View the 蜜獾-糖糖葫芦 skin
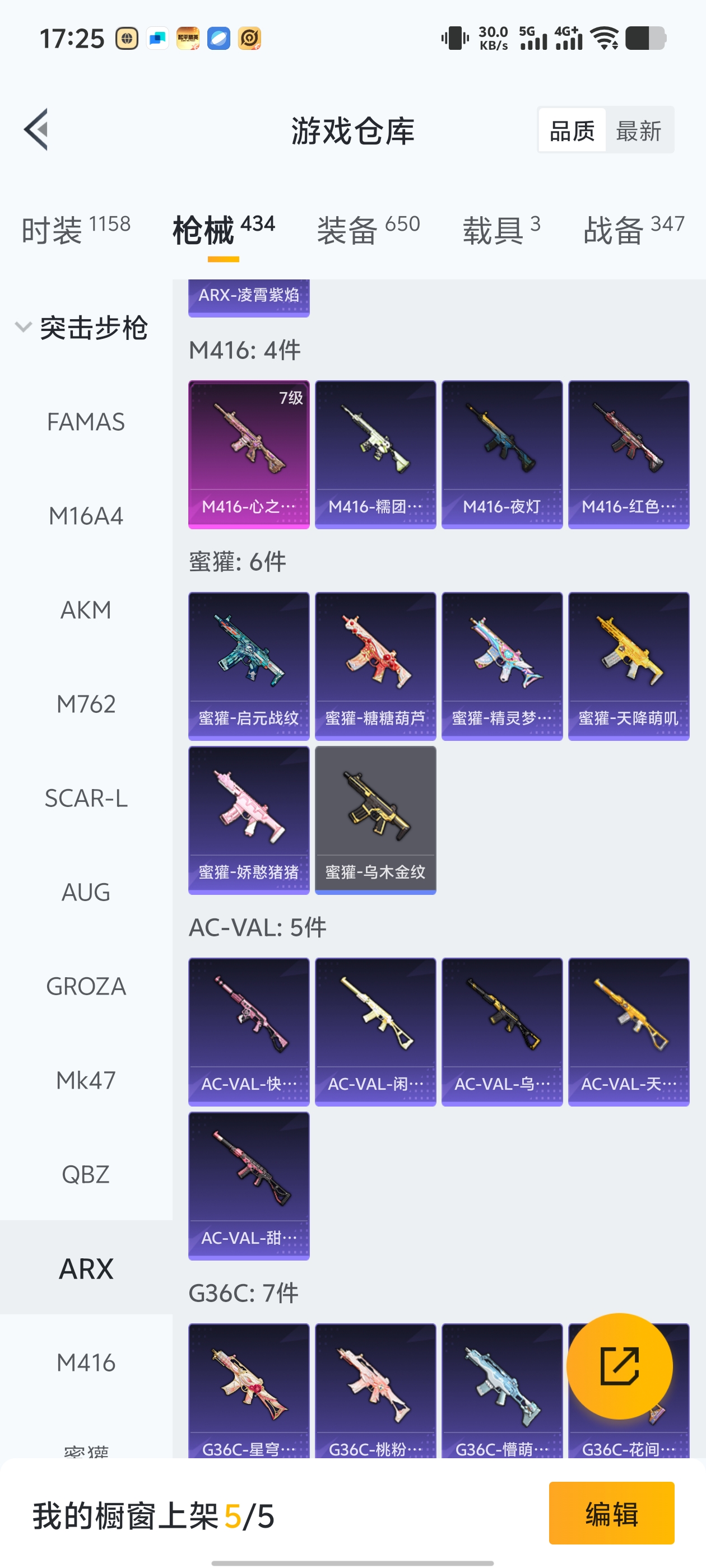This screenshot has height=1568, width=706. (x=375, y=666)
